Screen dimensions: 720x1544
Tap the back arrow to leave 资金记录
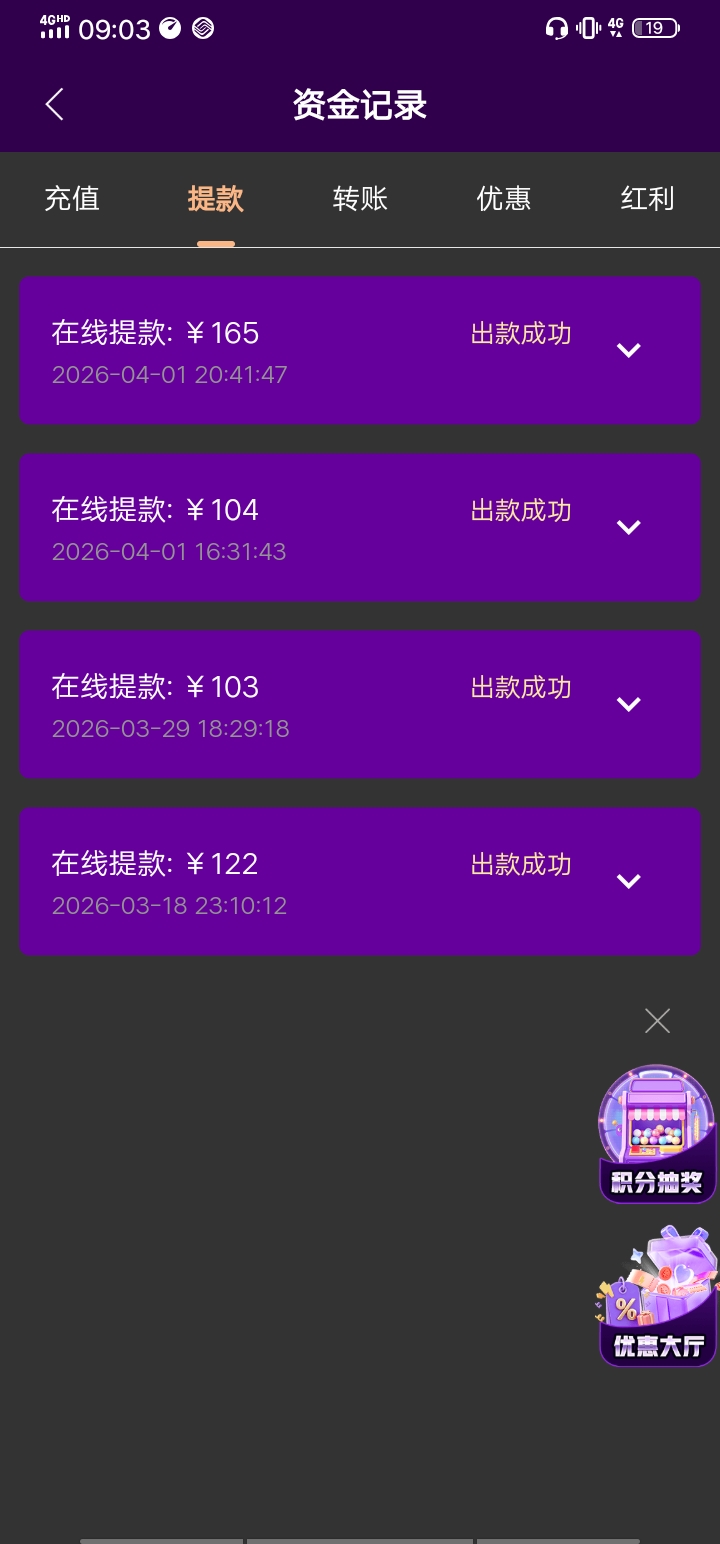[x=54, y=103]
